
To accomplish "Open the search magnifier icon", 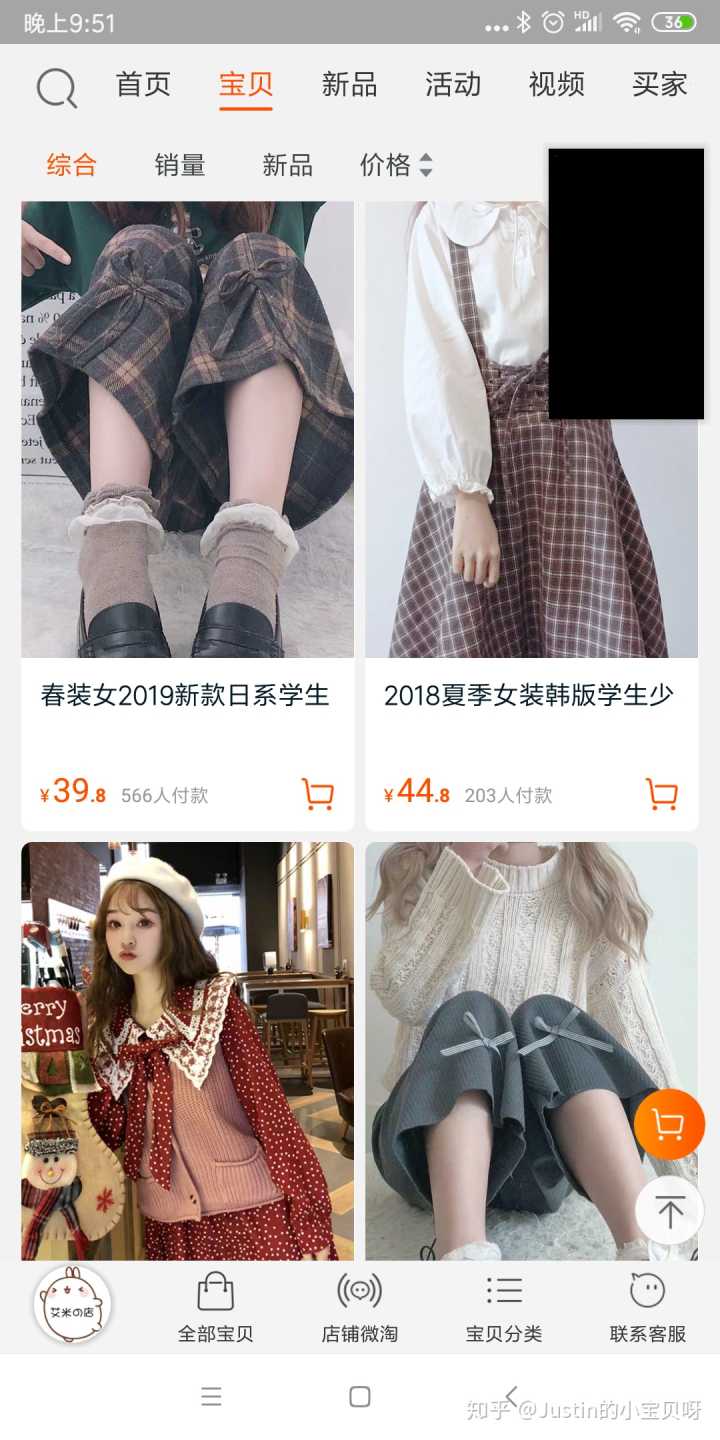I will click(x=57, y=88).
